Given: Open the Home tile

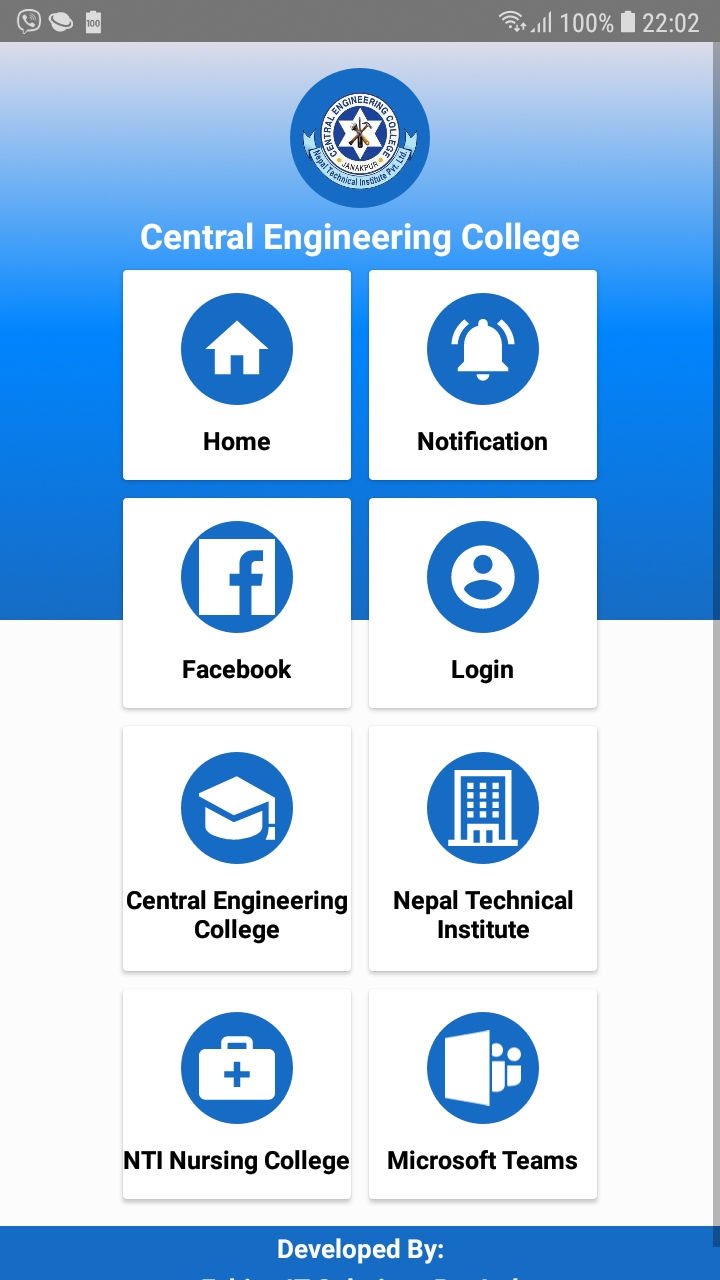Looking at the screenshot, I should (237, 375).
